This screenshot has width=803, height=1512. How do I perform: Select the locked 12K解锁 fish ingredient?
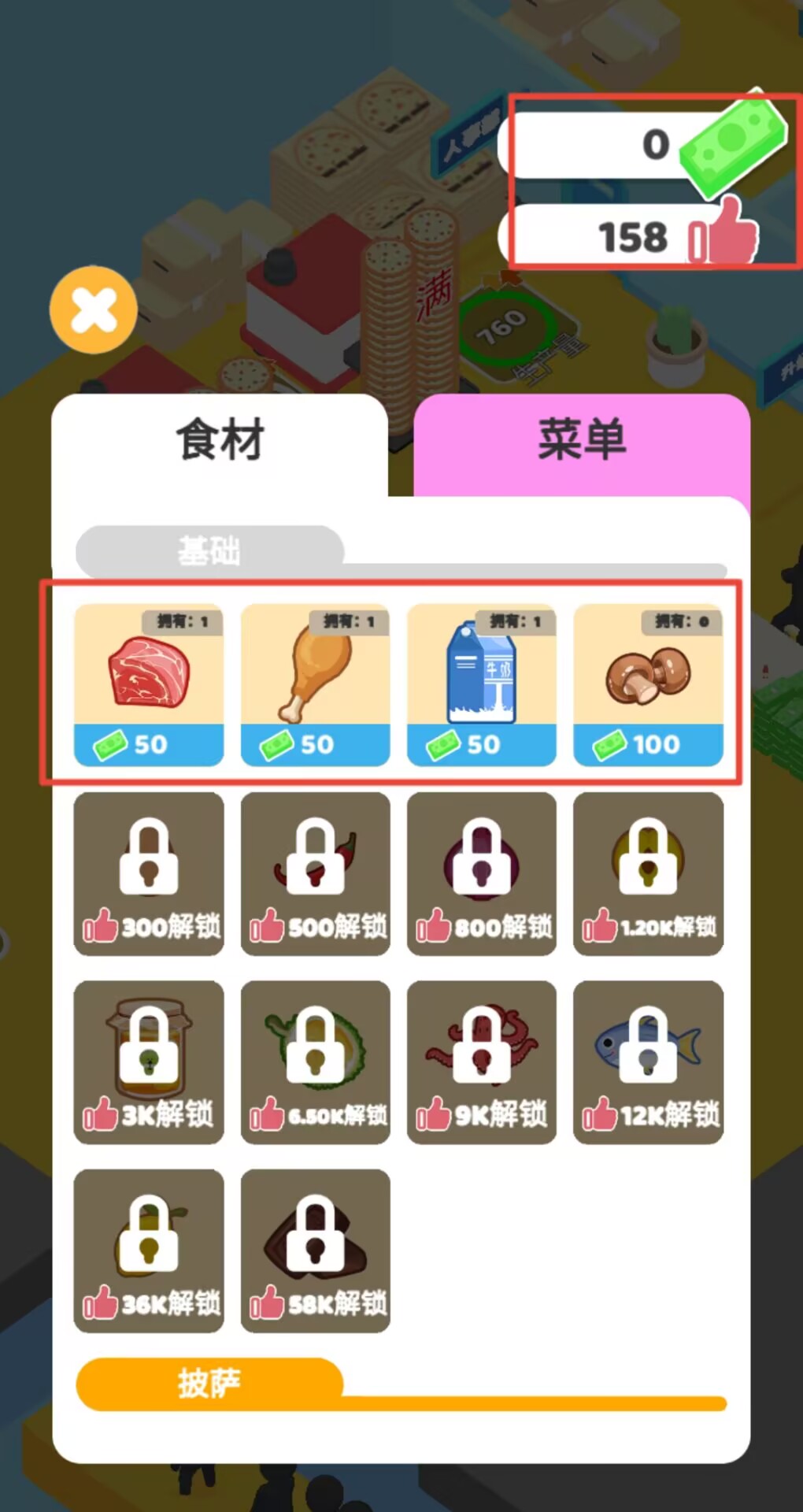click(x=648, y=1062)
